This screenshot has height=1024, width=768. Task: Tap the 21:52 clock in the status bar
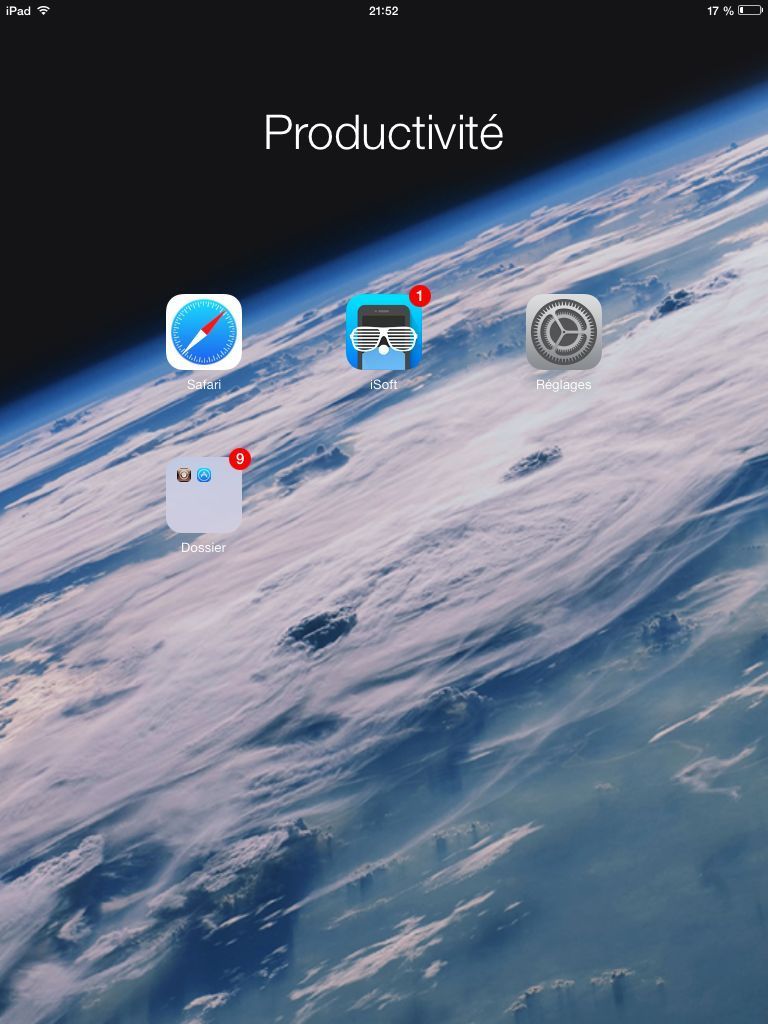383,11
